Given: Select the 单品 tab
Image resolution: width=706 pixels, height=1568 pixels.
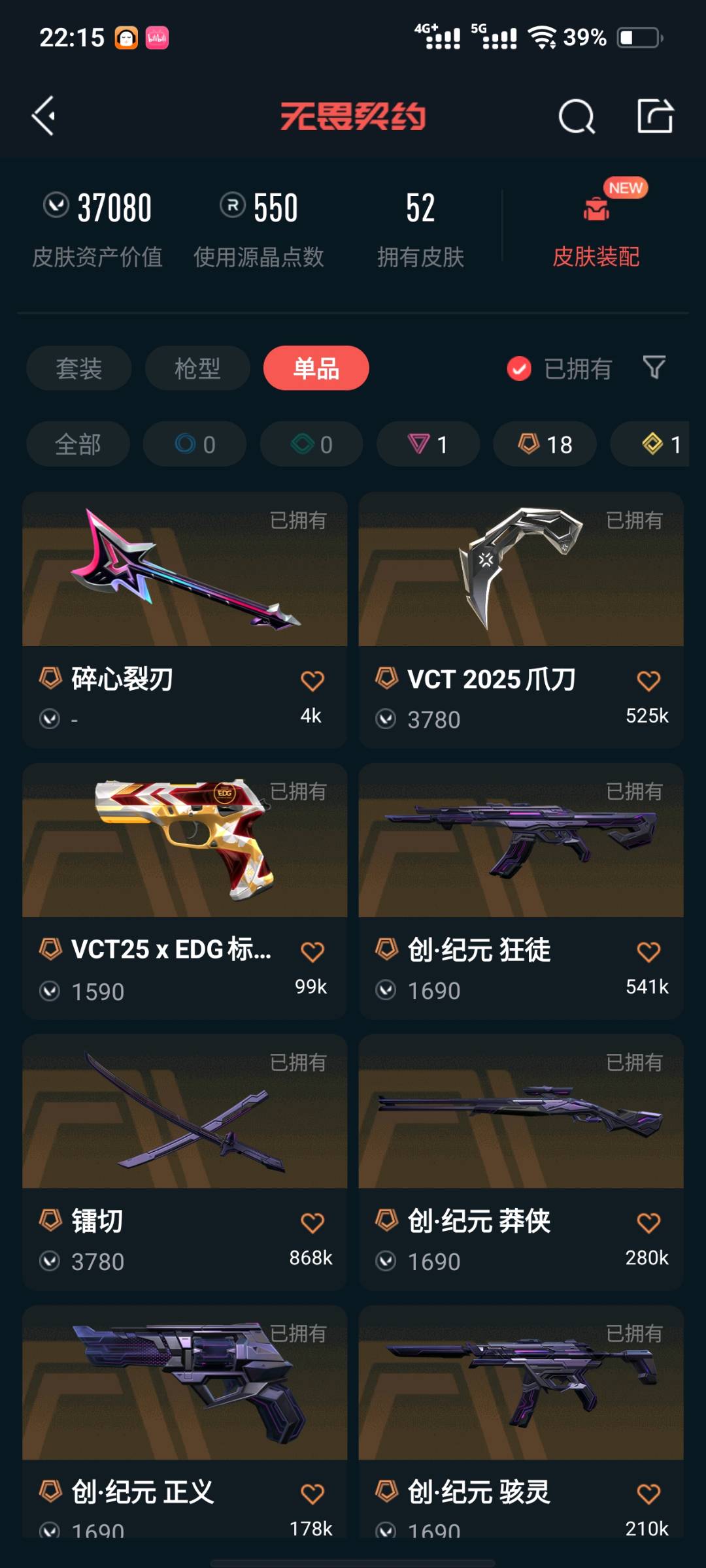Looking at the screenshot, I should (316, 368).
